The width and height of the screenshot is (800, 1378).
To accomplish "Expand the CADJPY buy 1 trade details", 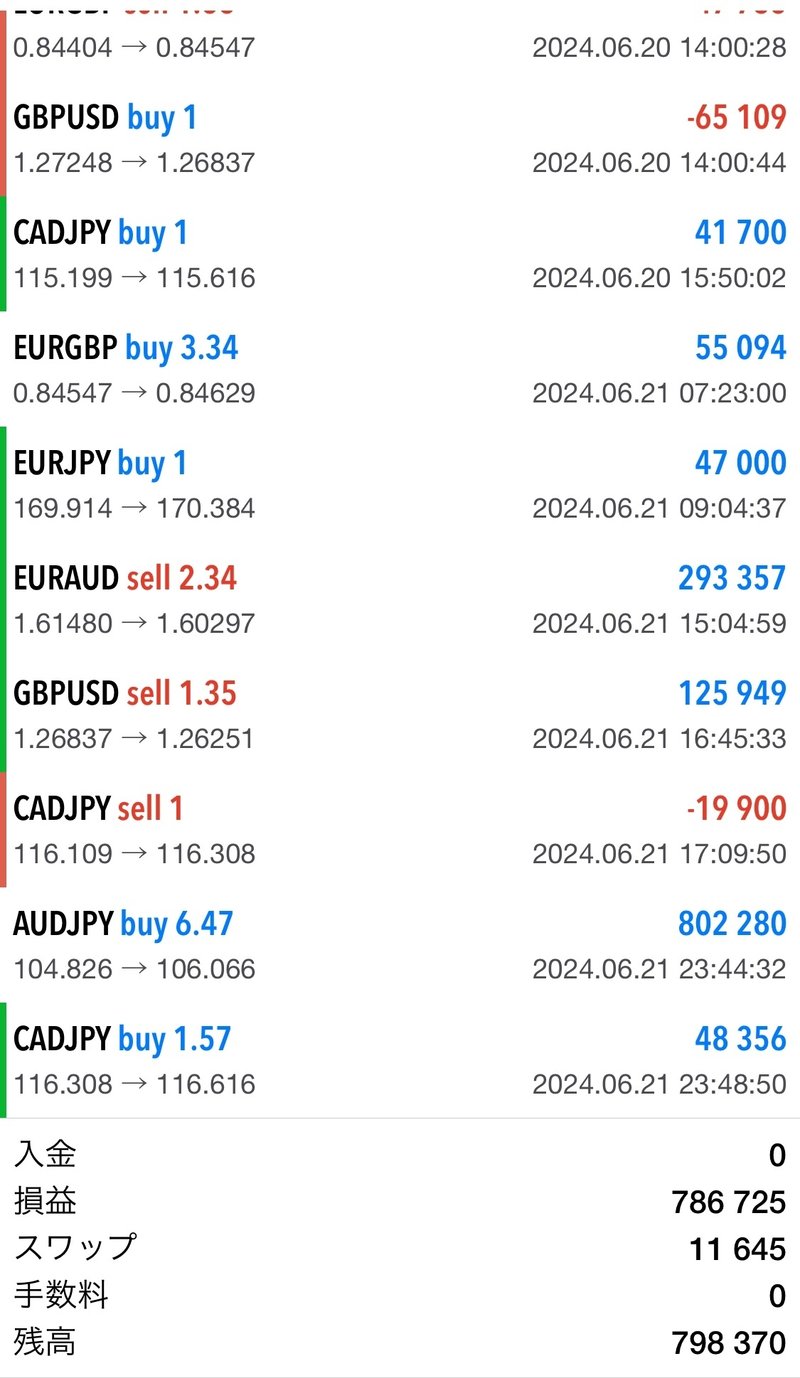I will pyautogui.click(x=400, y=254).
